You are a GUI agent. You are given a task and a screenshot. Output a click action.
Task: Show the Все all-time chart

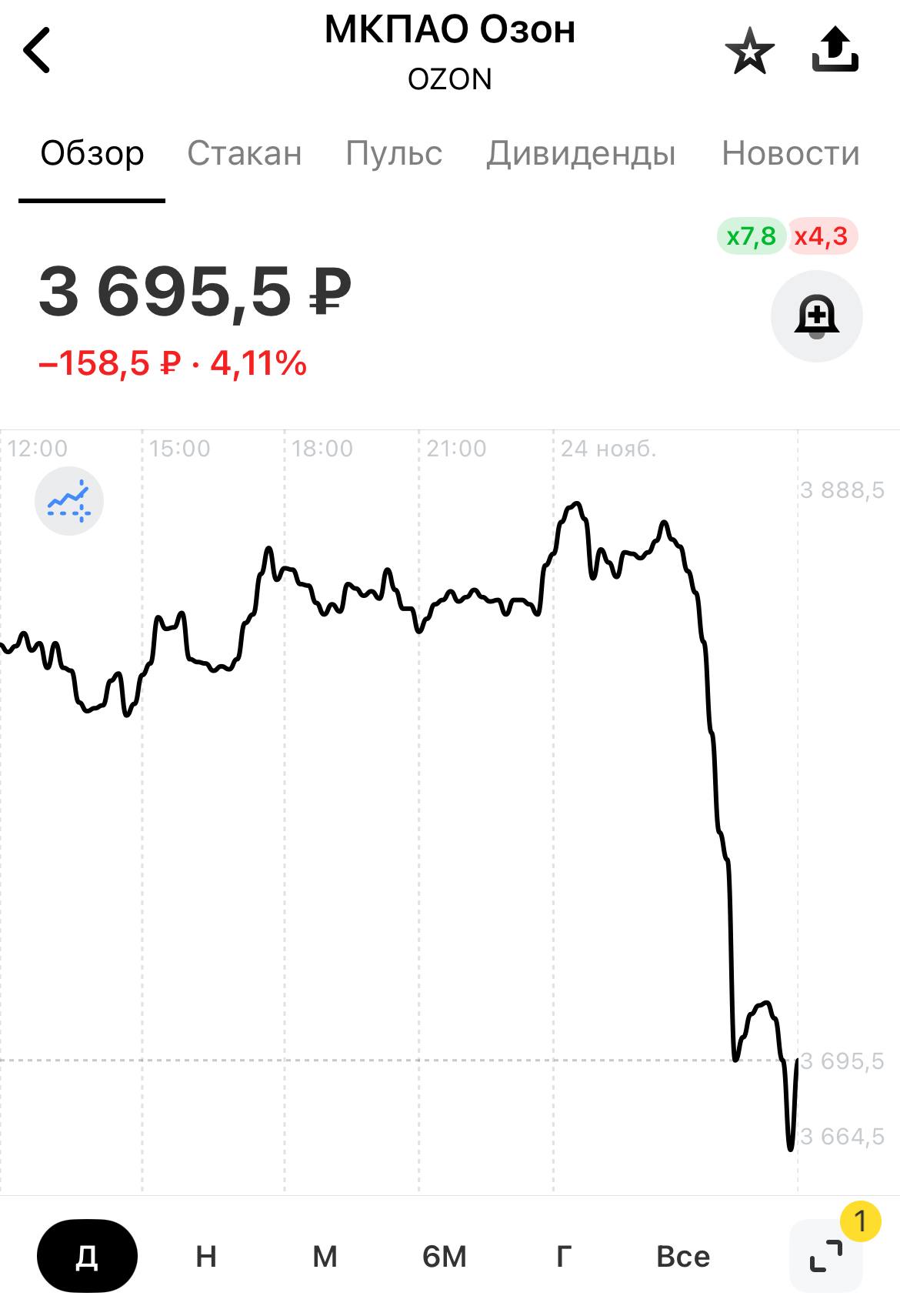tap(683, 1256)
